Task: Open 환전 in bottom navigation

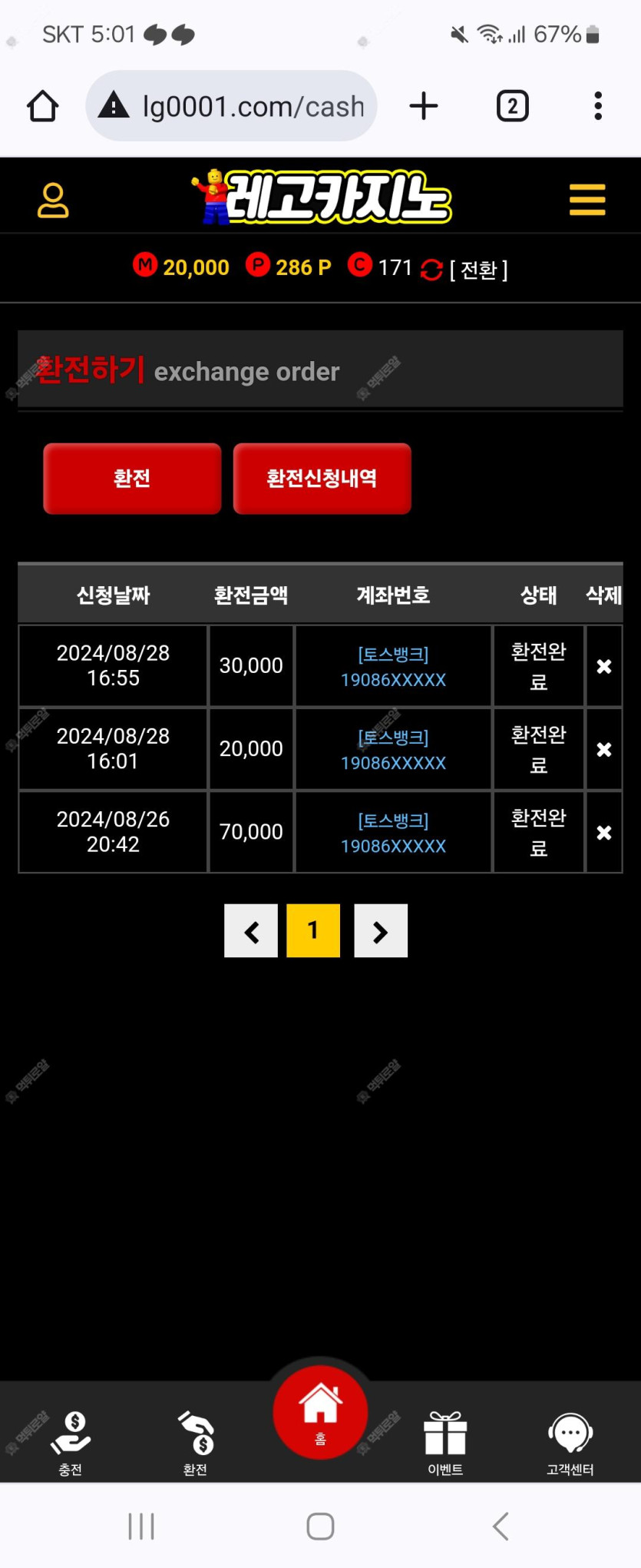Action: click(196, 1442)
